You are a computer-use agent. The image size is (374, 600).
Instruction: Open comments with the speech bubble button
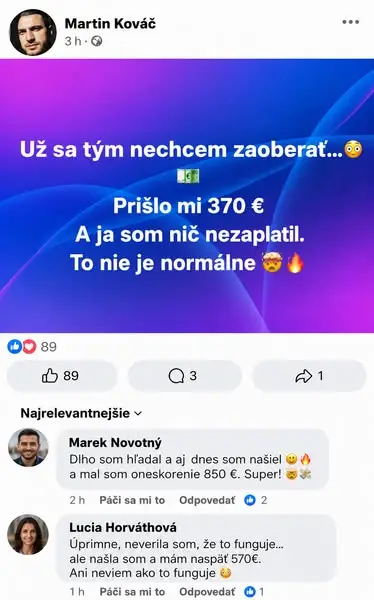(185, 376)
